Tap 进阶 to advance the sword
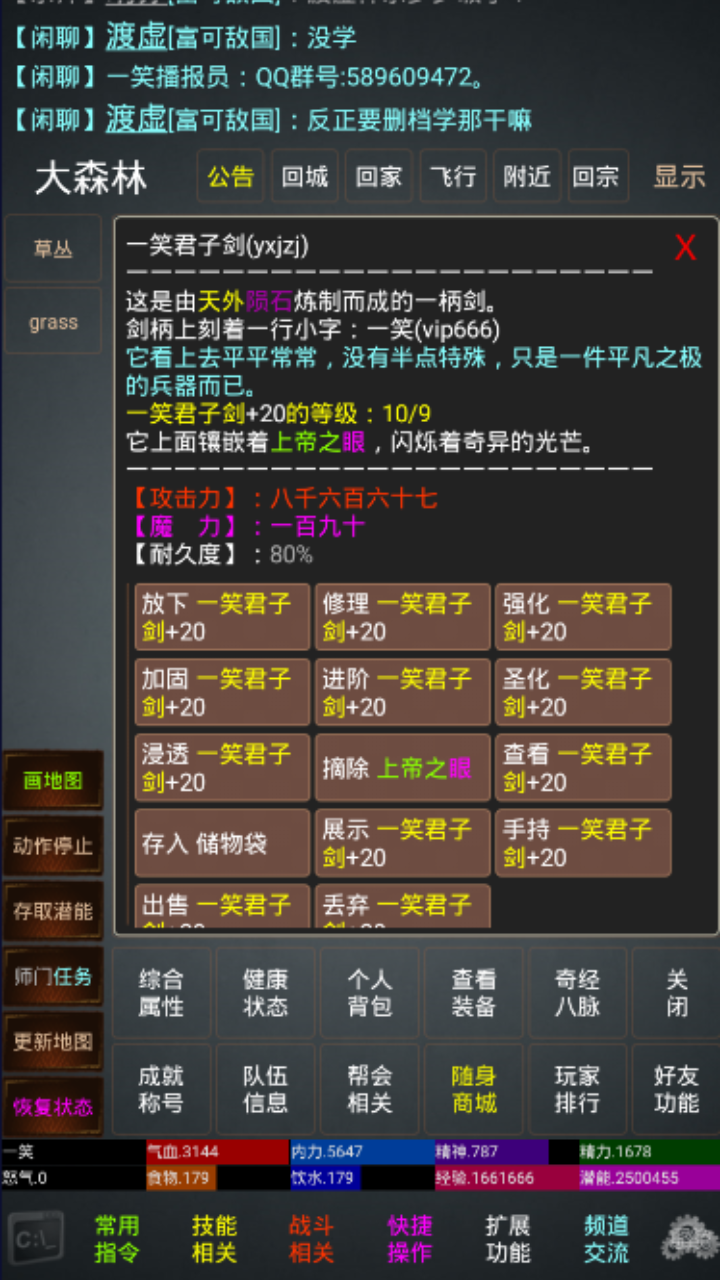720x1280 pixels. click(x=402, y=692)
